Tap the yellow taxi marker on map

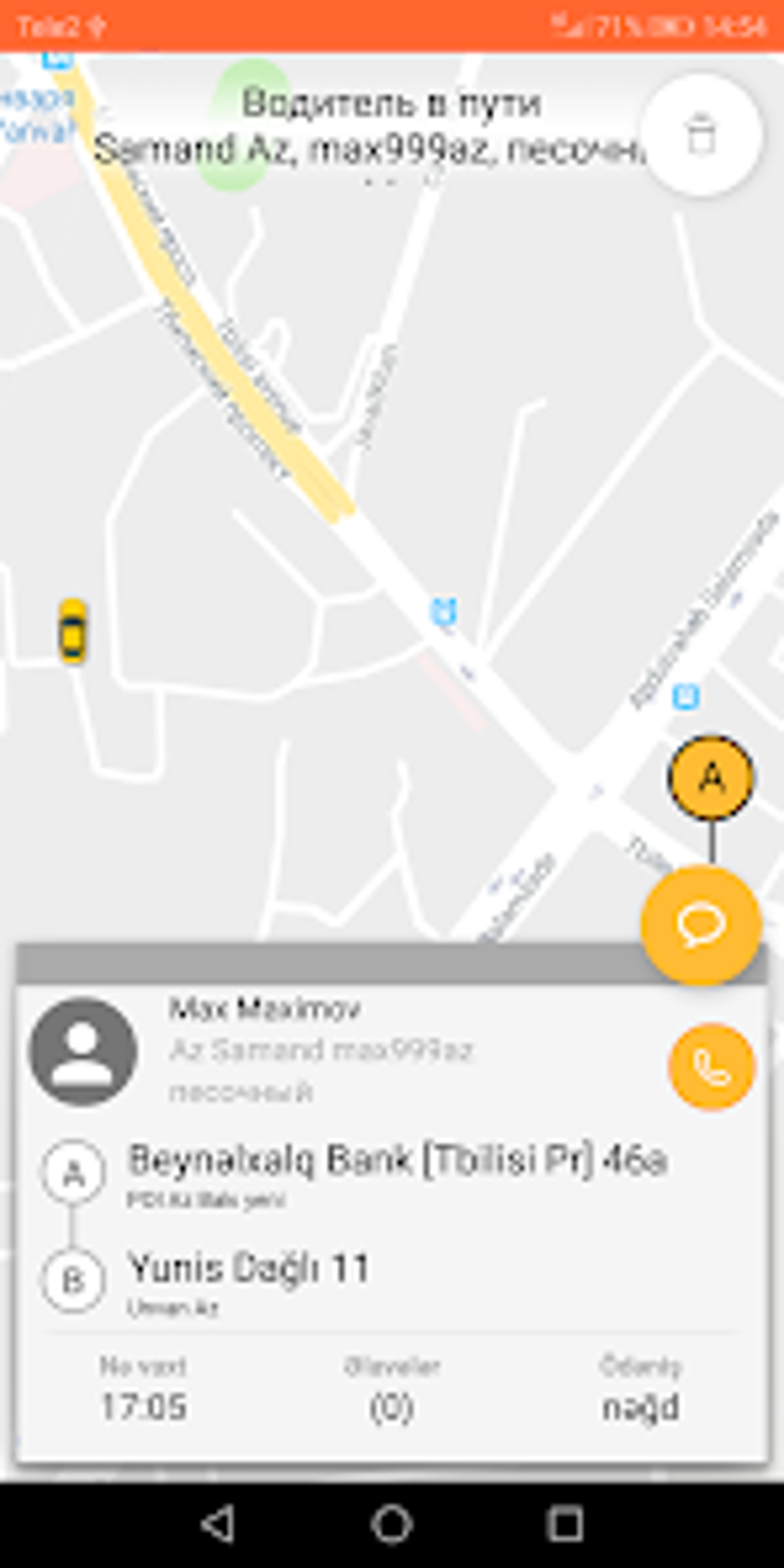tap(73, 632)
